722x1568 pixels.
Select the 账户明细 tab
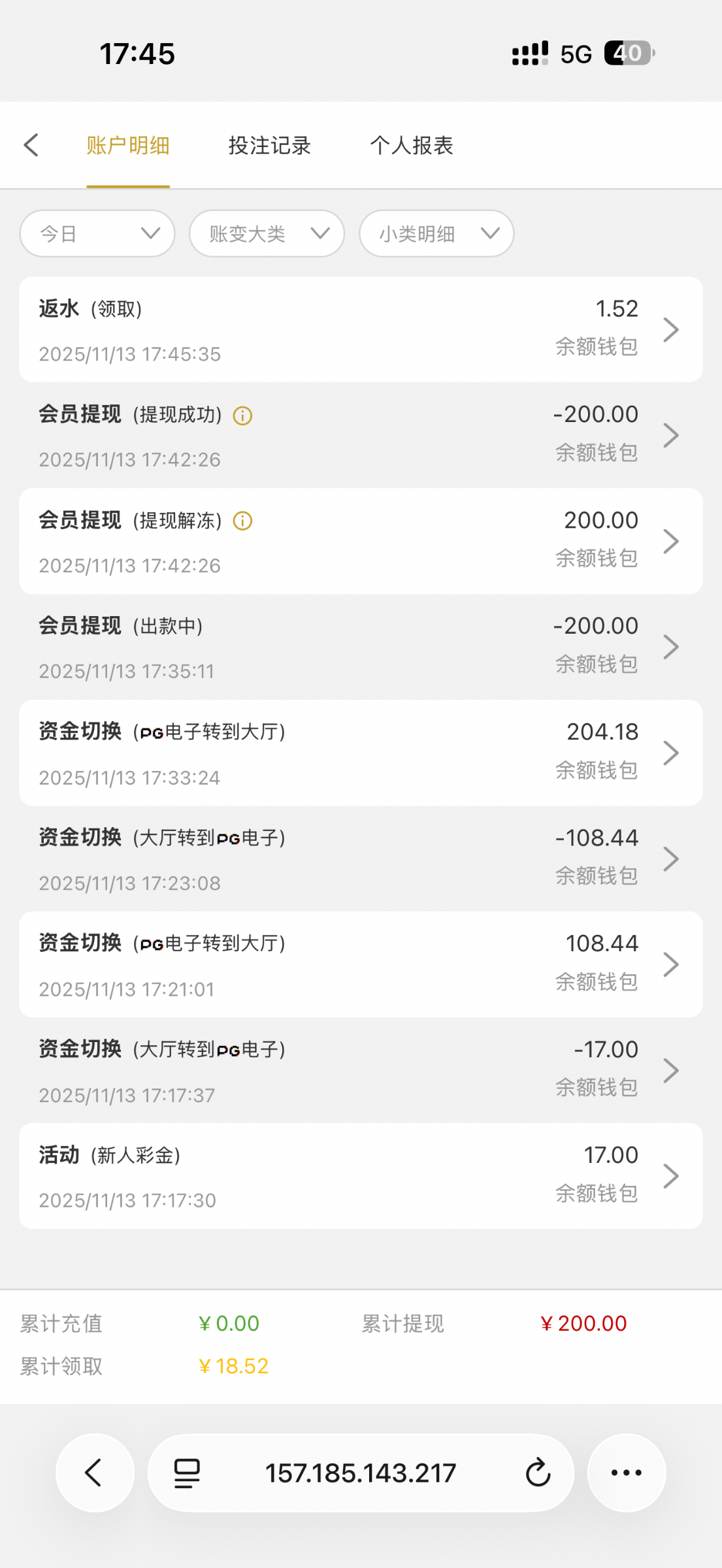pyautogui.click(x=128, y=145)
